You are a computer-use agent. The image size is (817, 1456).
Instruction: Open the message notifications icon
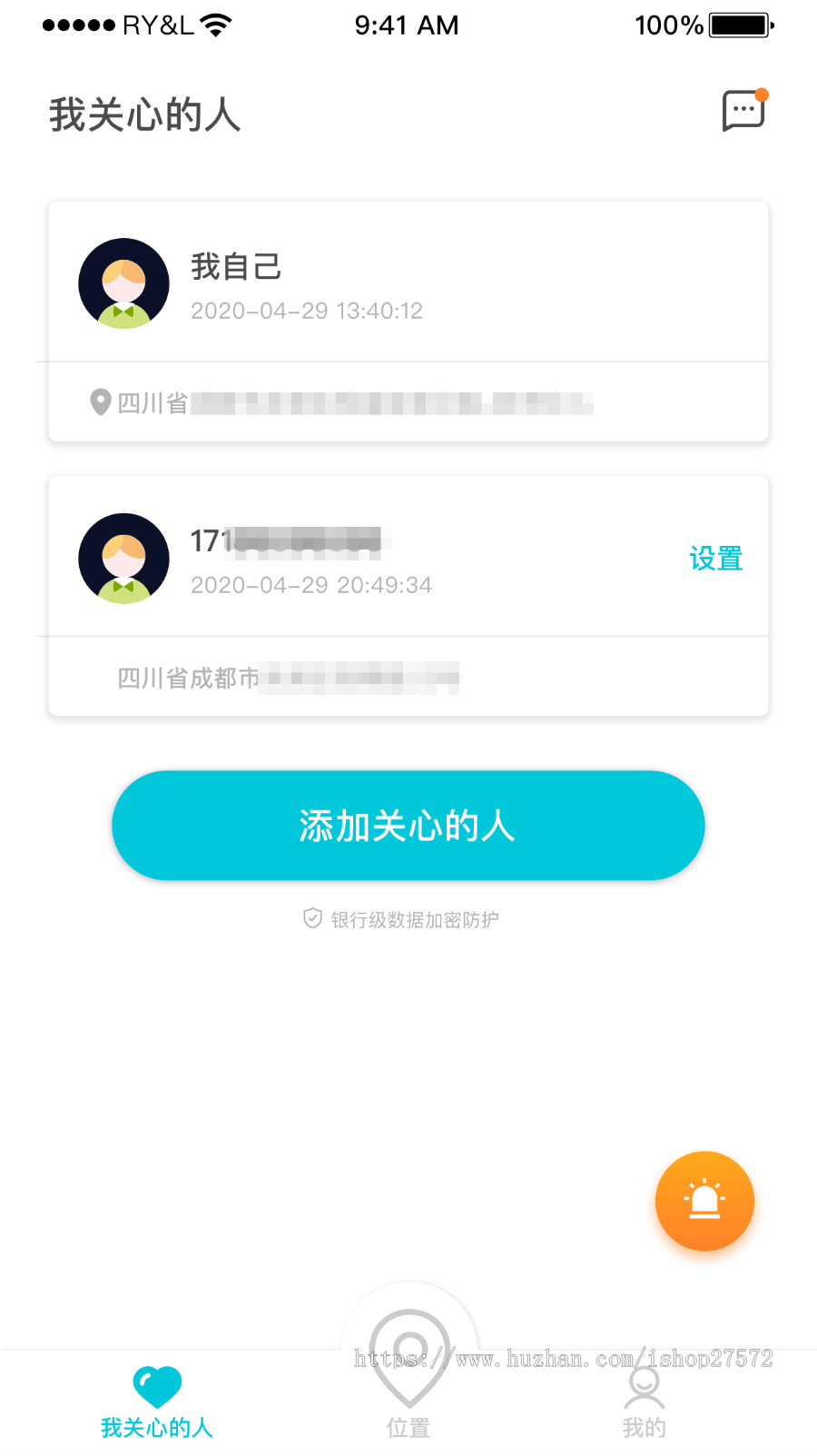743,109
